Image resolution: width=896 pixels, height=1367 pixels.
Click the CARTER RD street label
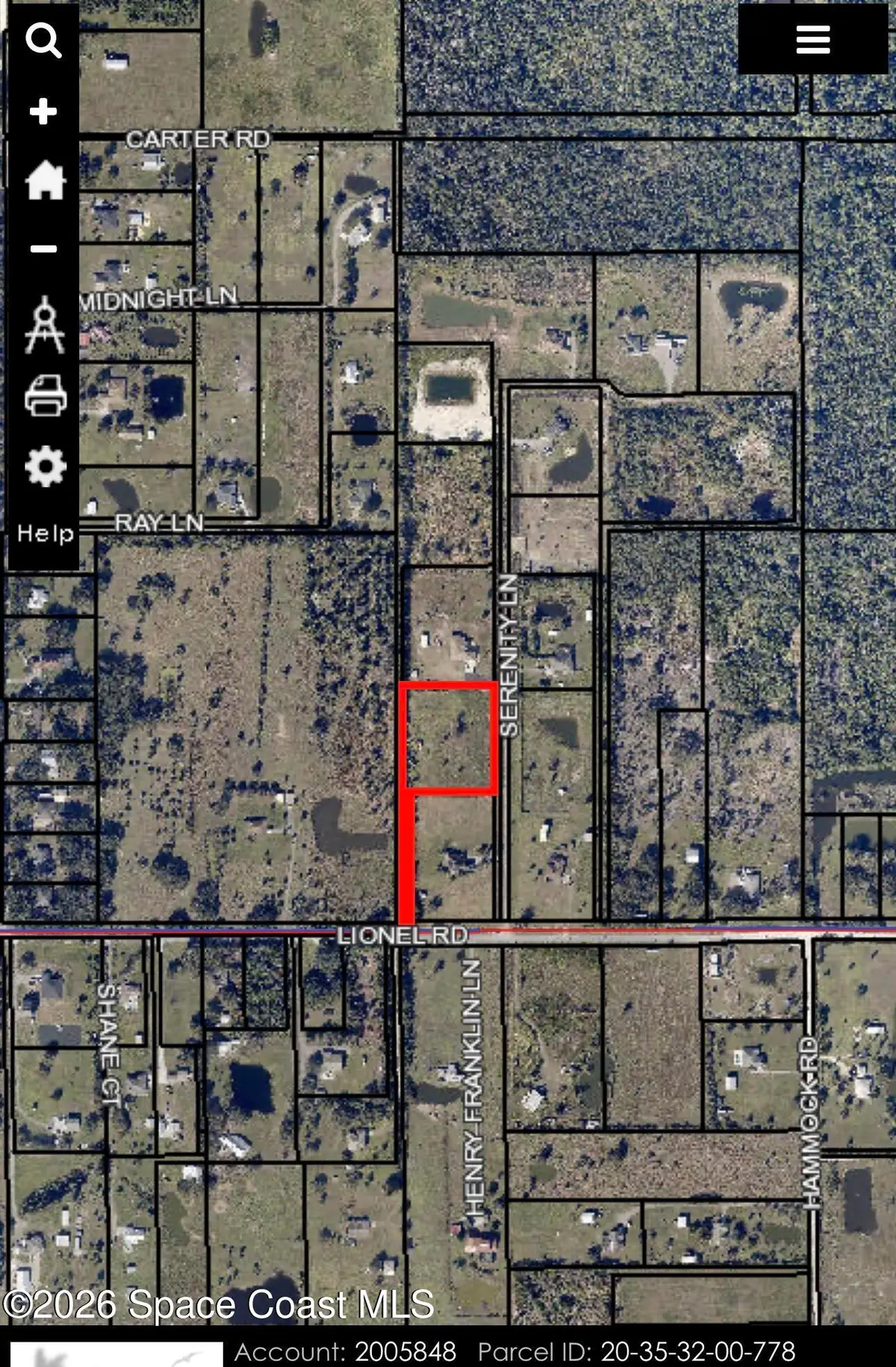point(199,139)
